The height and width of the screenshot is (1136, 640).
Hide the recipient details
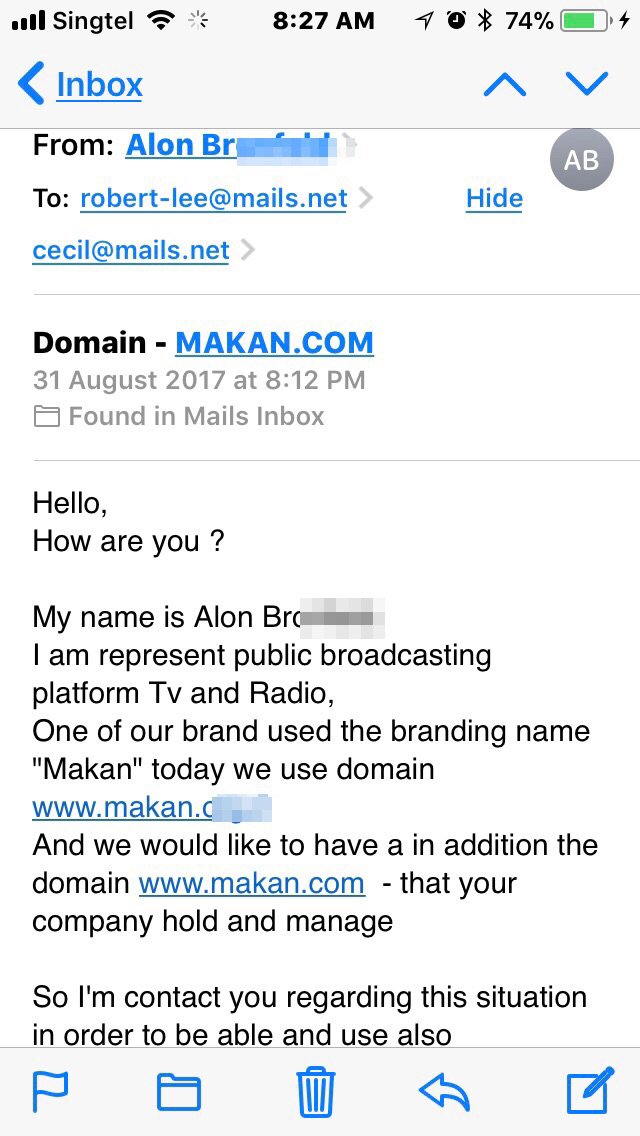coord(494,199)
